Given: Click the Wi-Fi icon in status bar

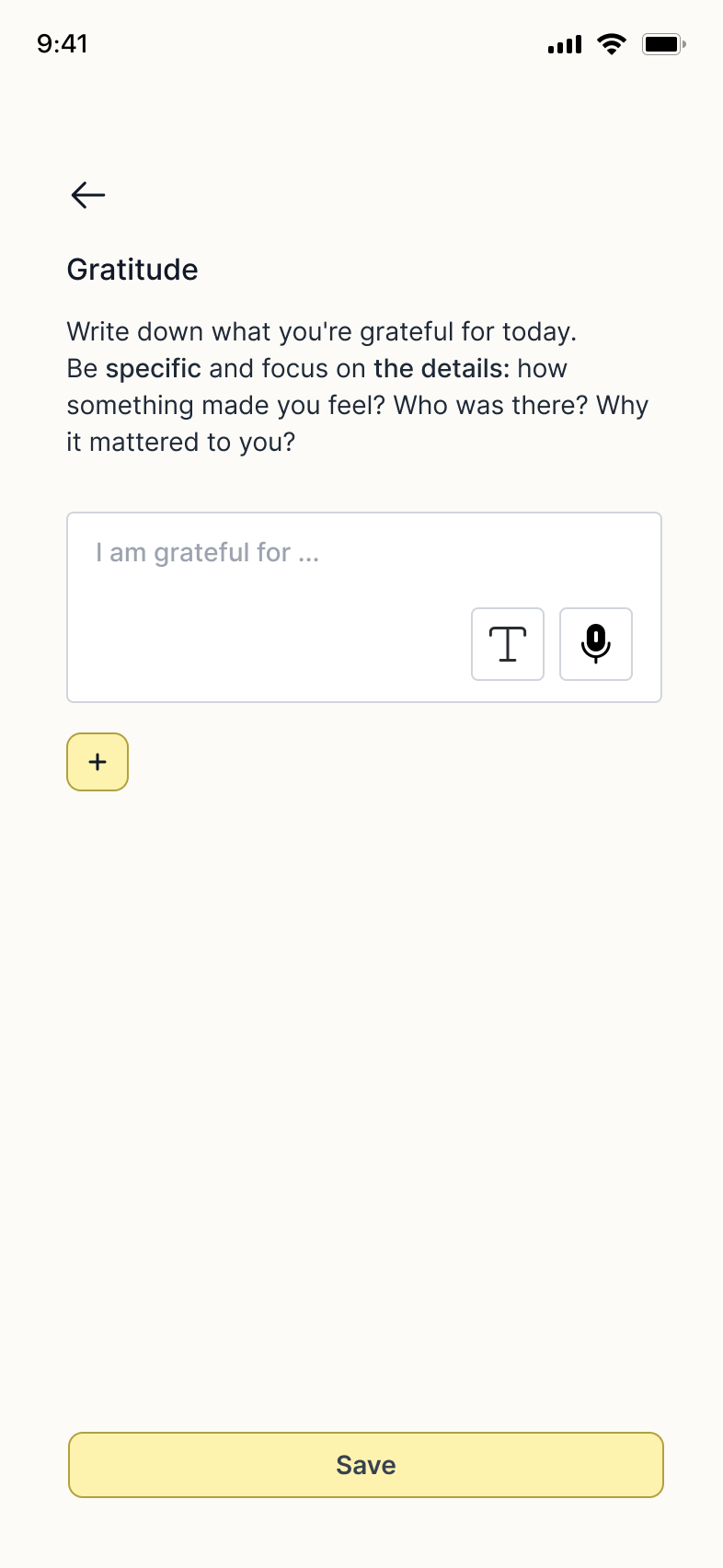Looking at the screenshot, I should [611, 43].
